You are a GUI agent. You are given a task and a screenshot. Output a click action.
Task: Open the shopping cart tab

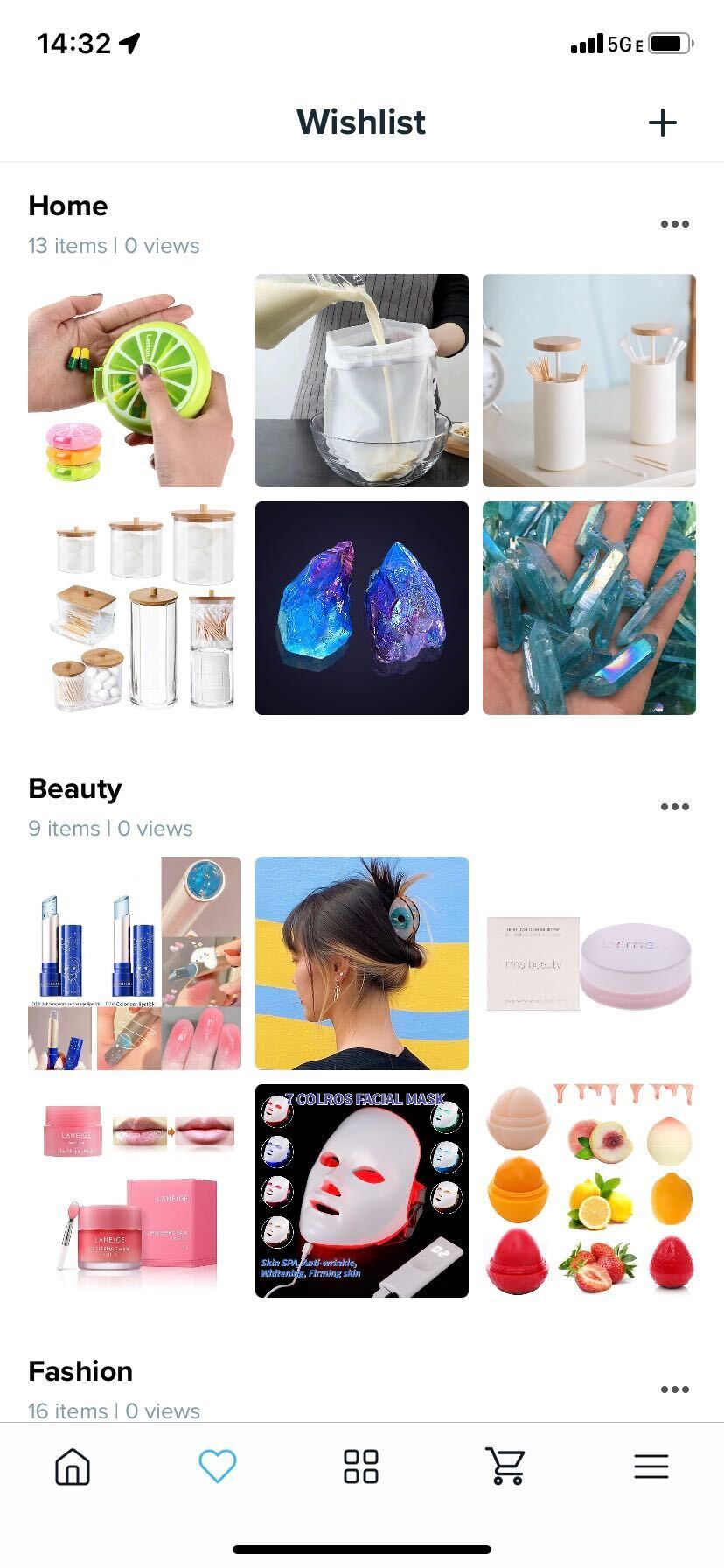click(x=505, y=1466)
